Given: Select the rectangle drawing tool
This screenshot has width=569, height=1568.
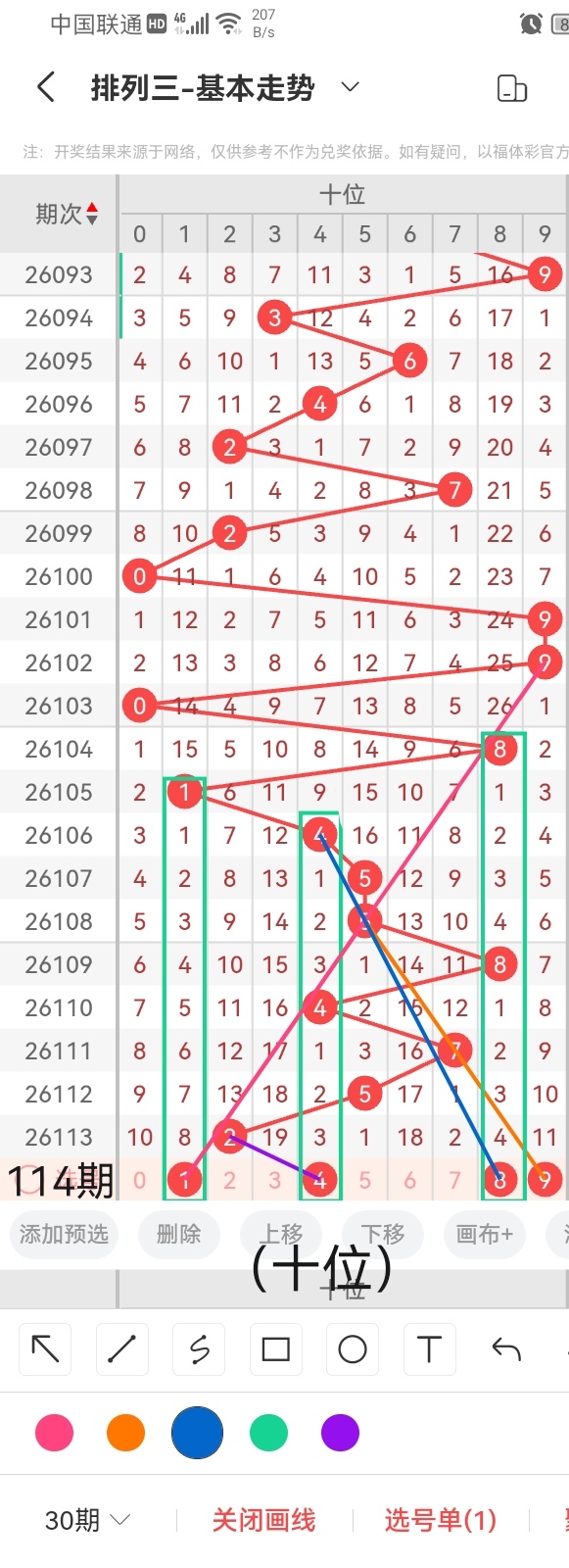Looking at the screenshot, I should click(275, 1349).
